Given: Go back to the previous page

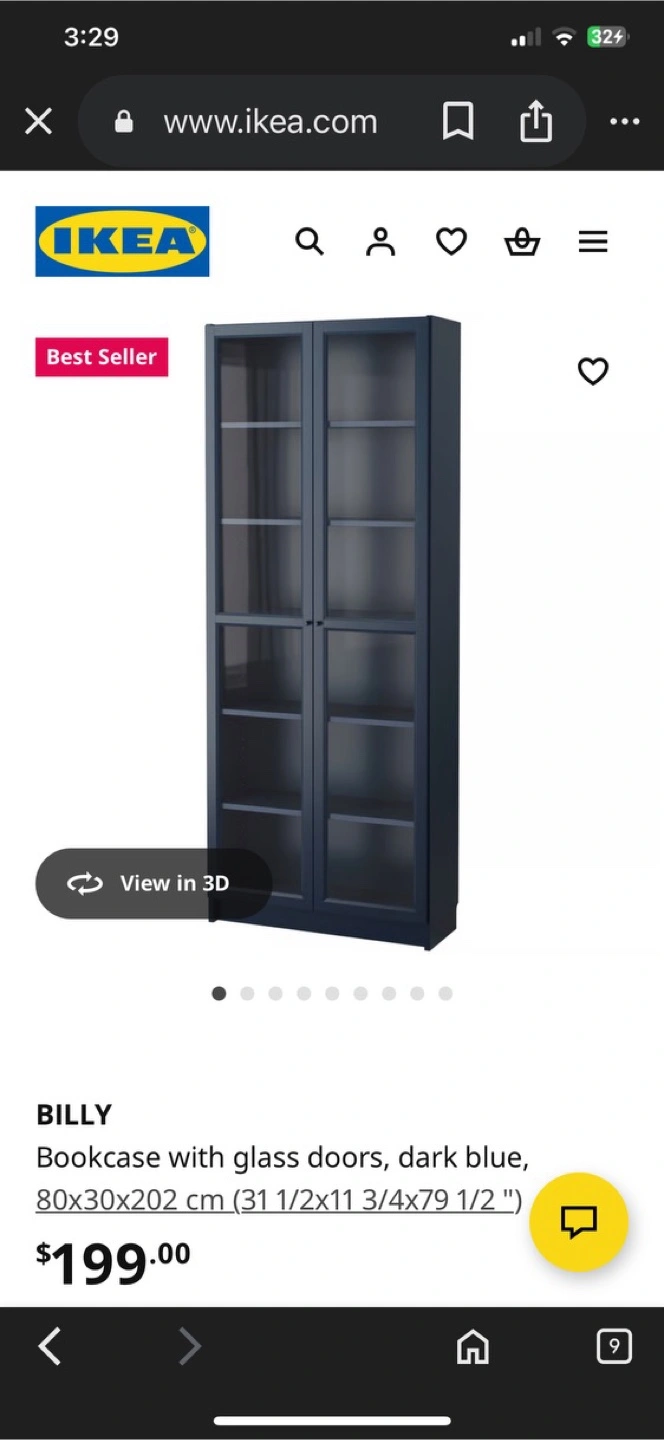Looking at the screenshot, I should 50,1346.
